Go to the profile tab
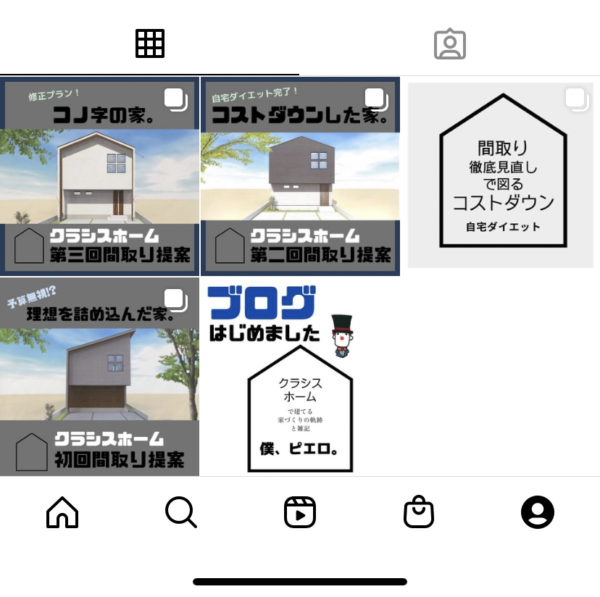The image size is (600, 597). coord(538,512)
